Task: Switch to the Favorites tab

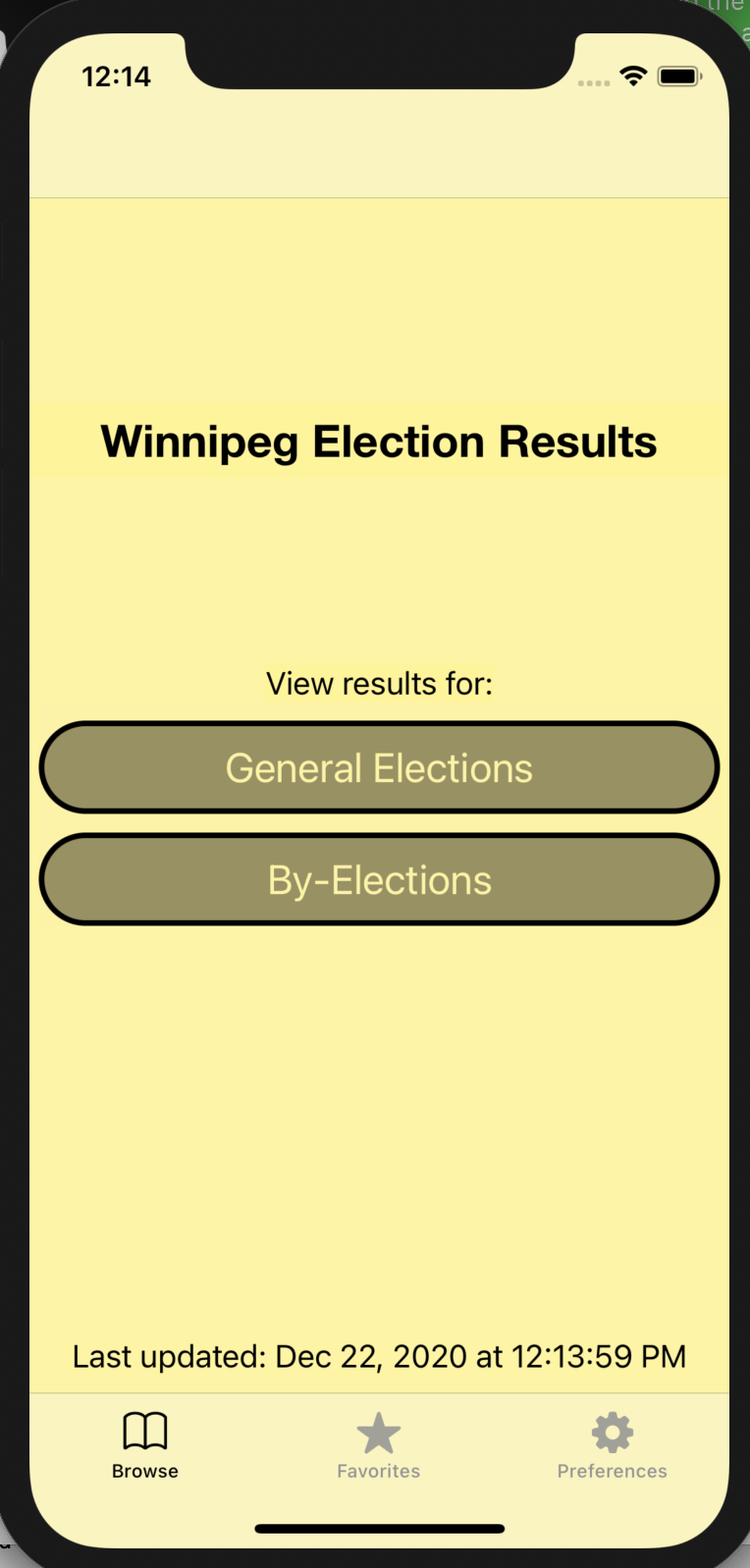Action: 379,1445
